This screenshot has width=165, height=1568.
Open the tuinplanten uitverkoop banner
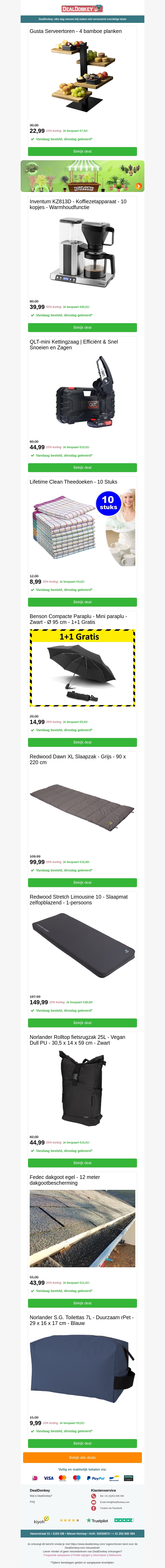tap(82, 176)
